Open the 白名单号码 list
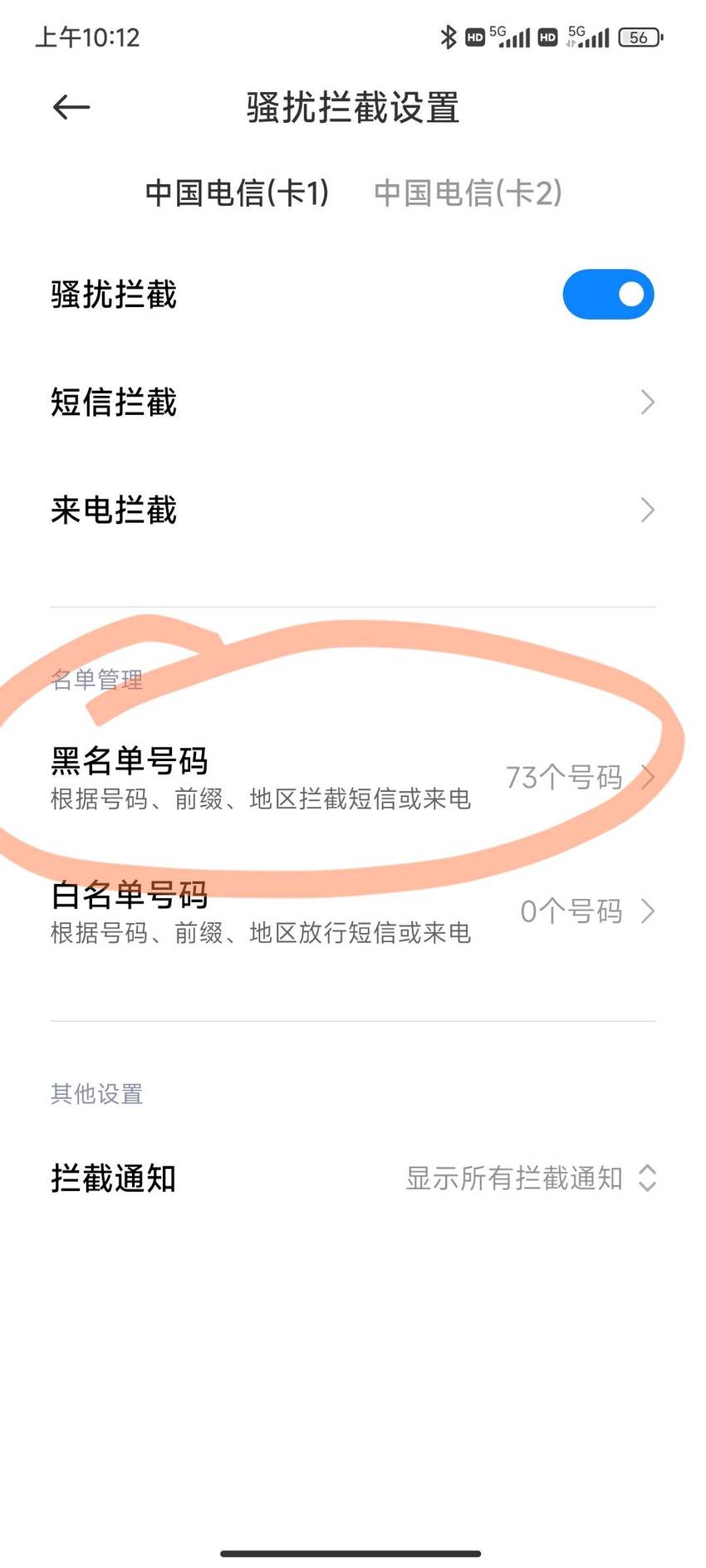 (x=353, y=912)
